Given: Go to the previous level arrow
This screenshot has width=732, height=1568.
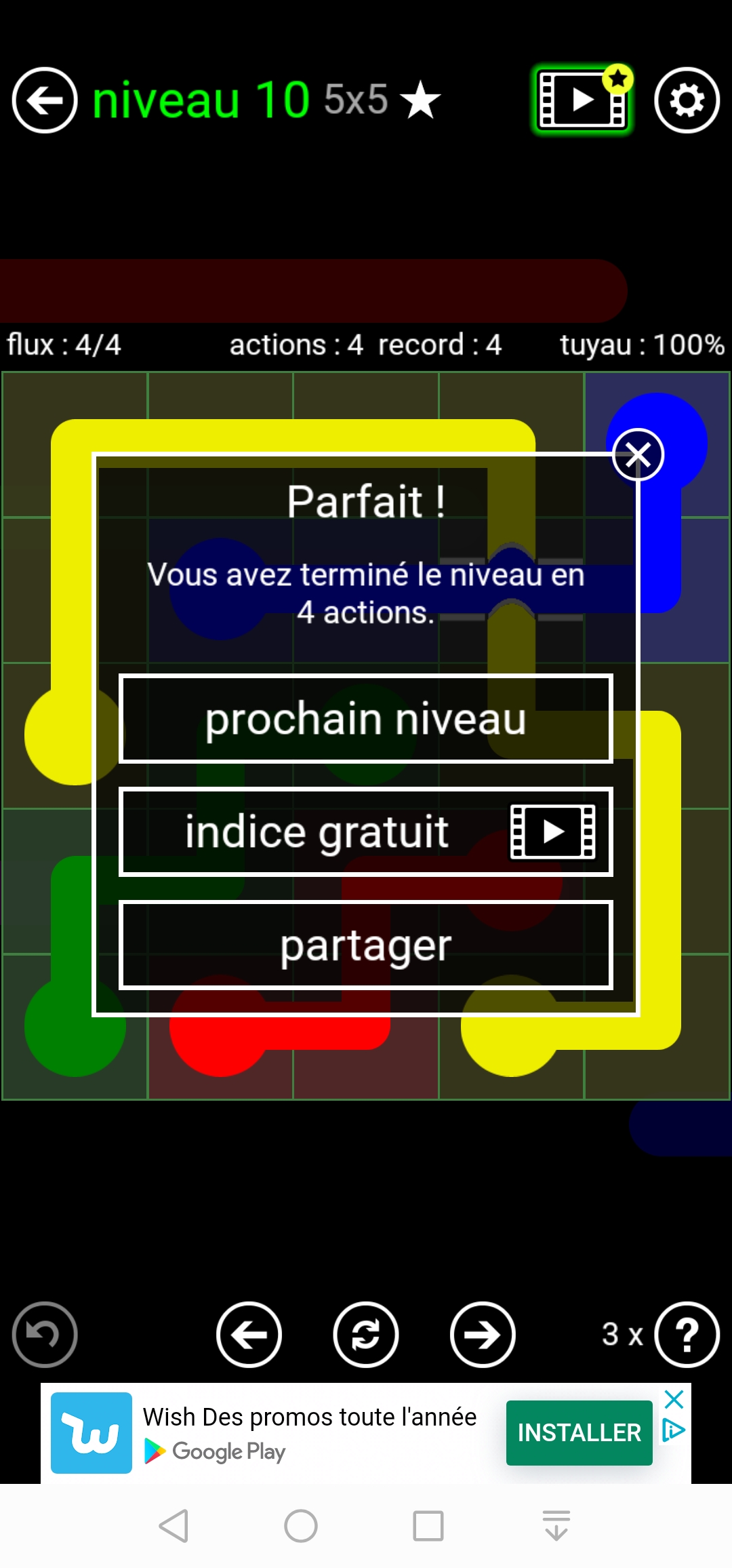Looking at the screenshot, I should click(x=249, y=1335).
